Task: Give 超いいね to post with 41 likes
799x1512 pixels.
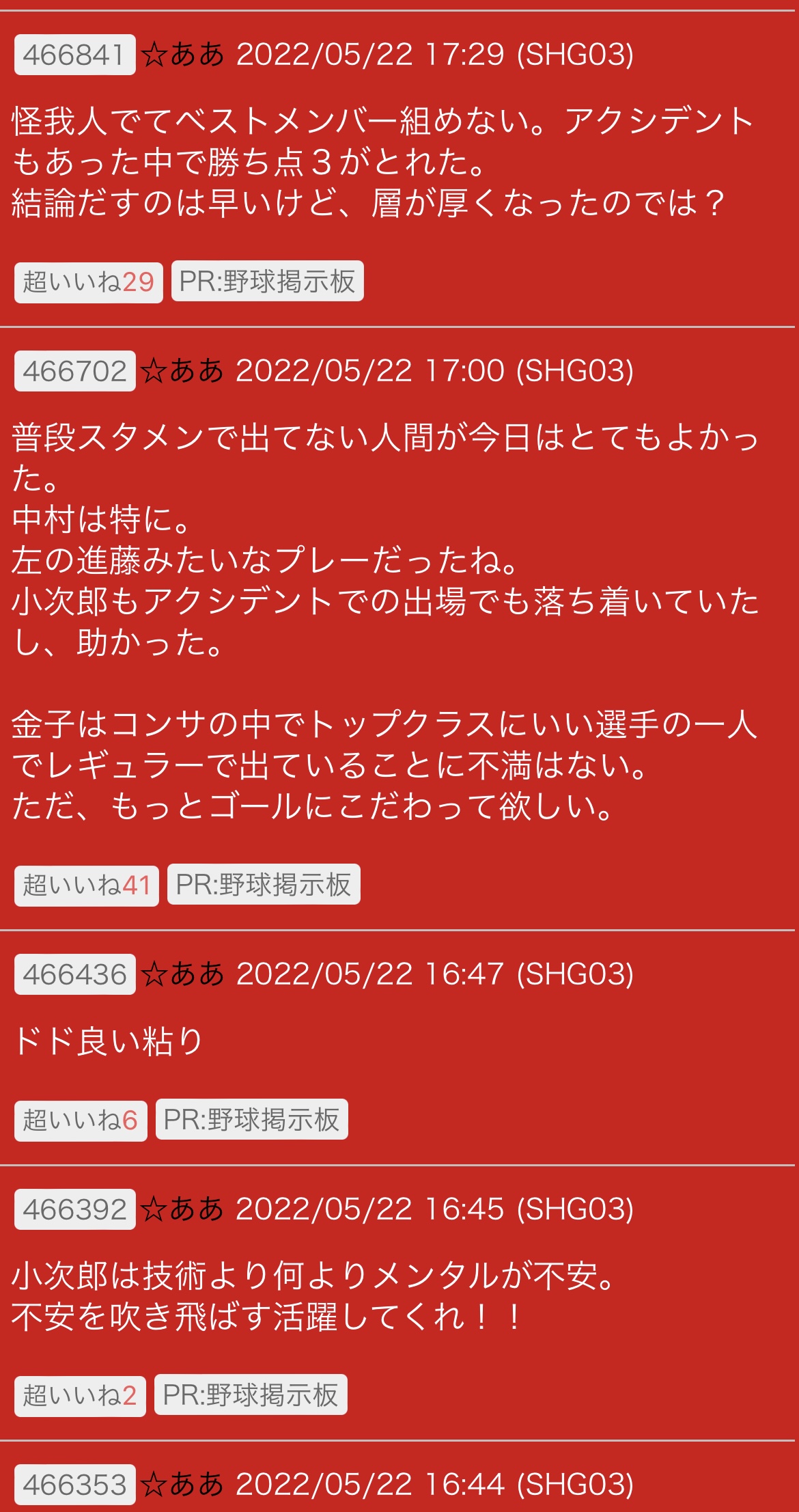Action: tap(87, 885)
